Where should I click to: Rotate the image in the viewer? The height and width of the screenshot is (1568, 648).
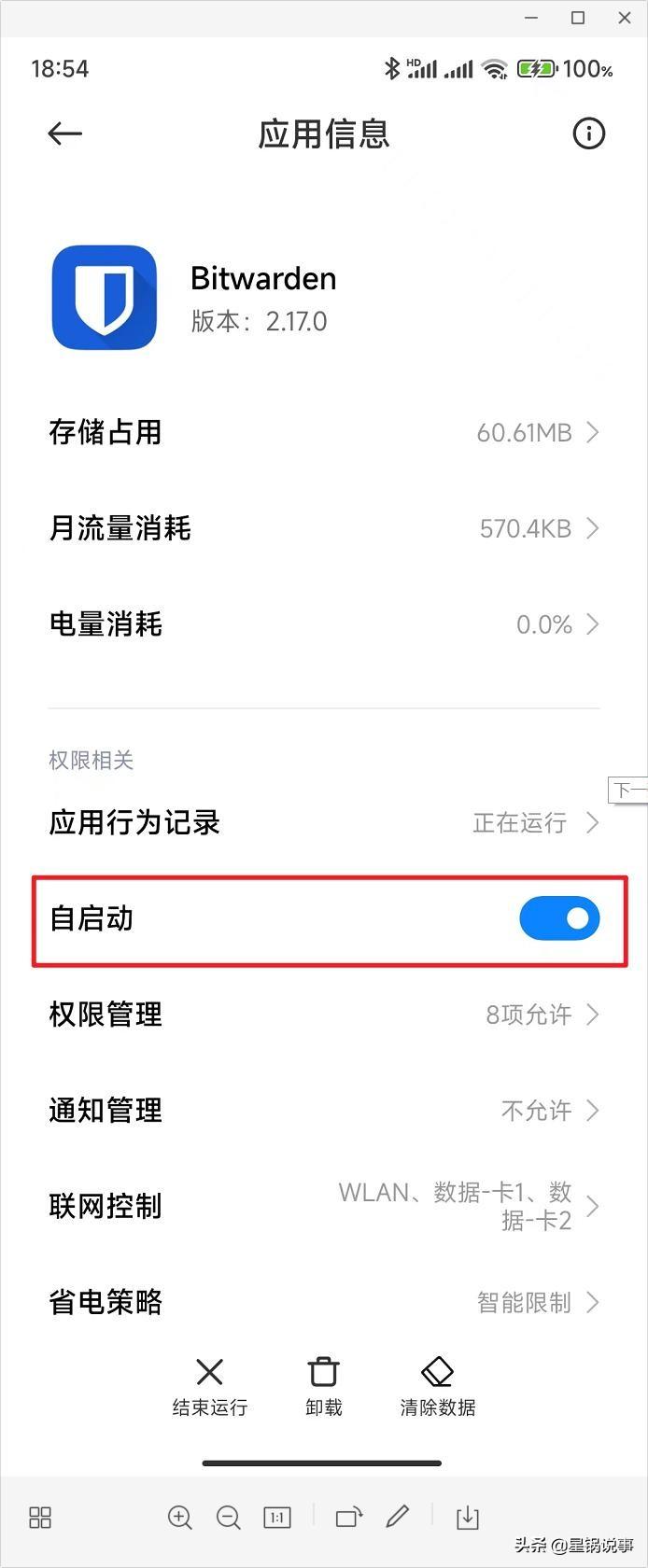[x=348, y=1518]
